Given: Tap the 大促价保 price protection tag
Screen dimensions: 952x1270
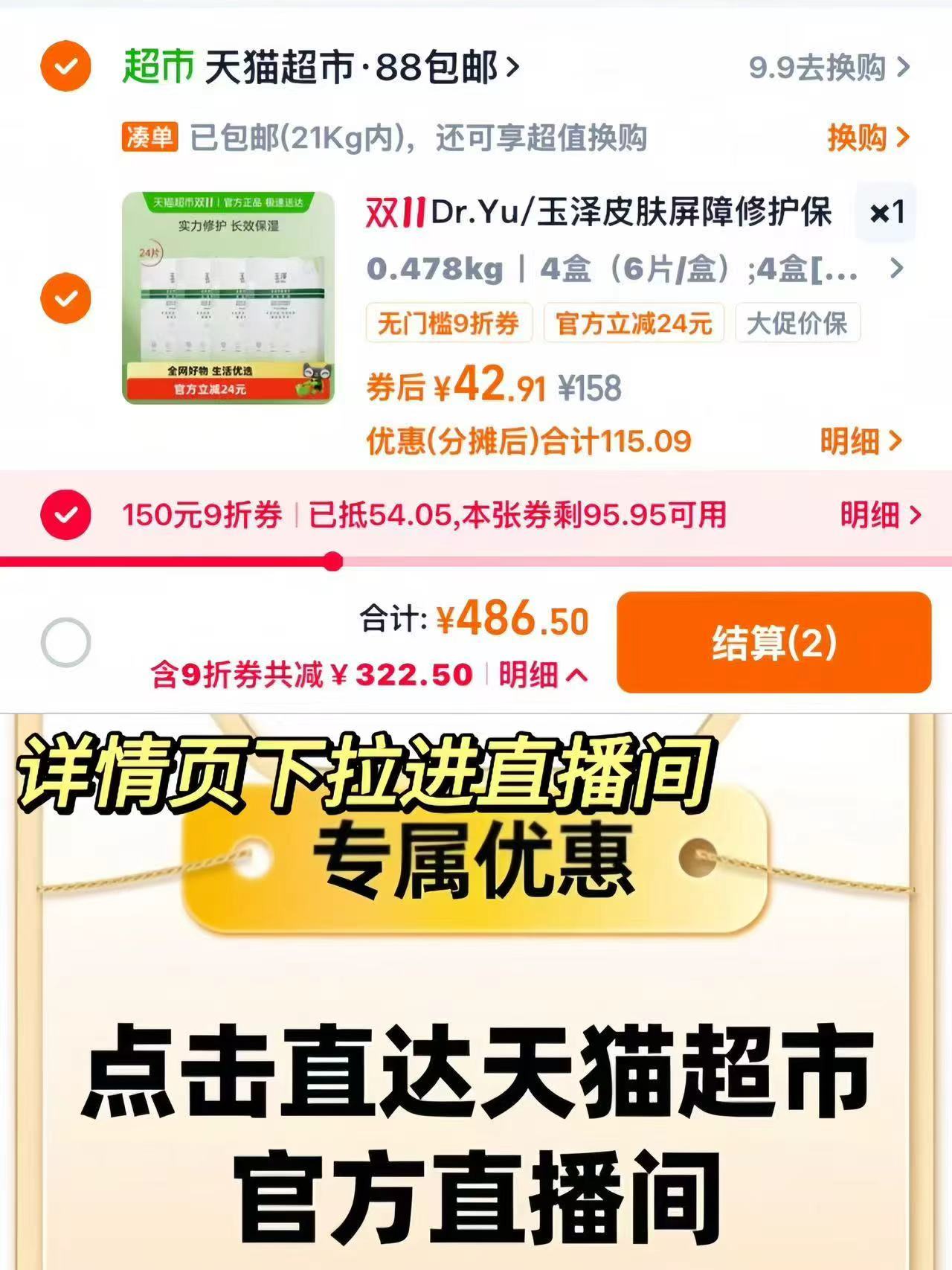Looking at the screenshot, I should coord(798,323).
